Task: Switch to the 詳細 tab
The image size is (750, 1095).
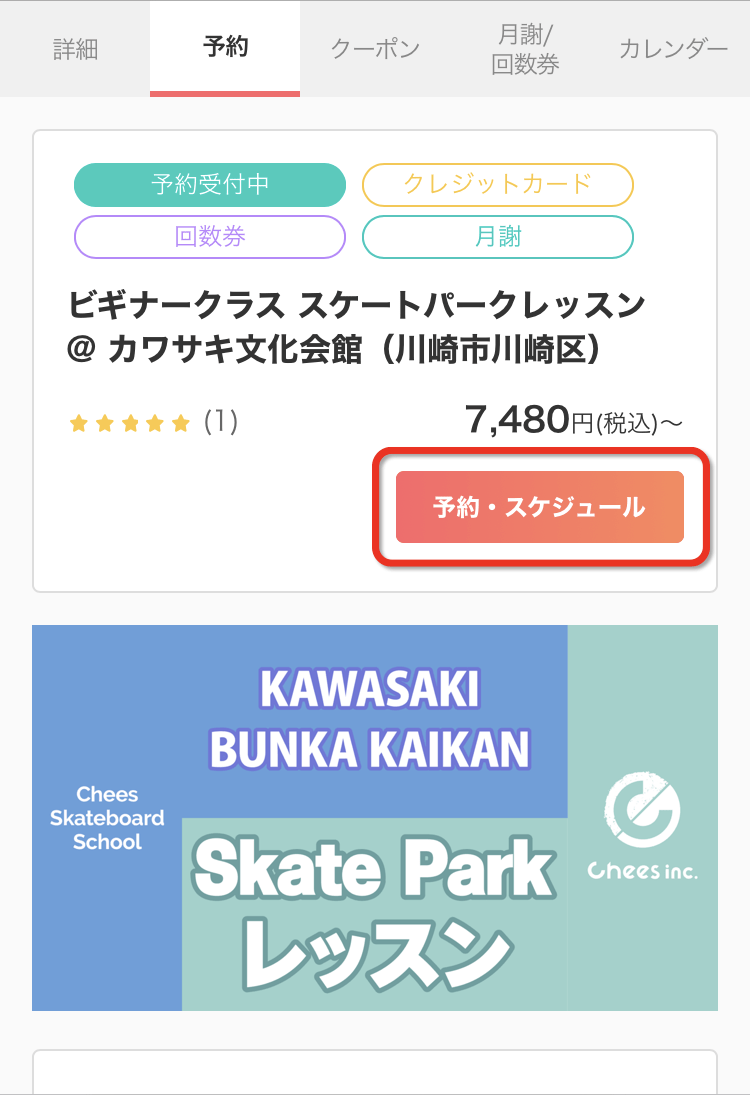Action: pyautogui.click(x=75, y=48)
